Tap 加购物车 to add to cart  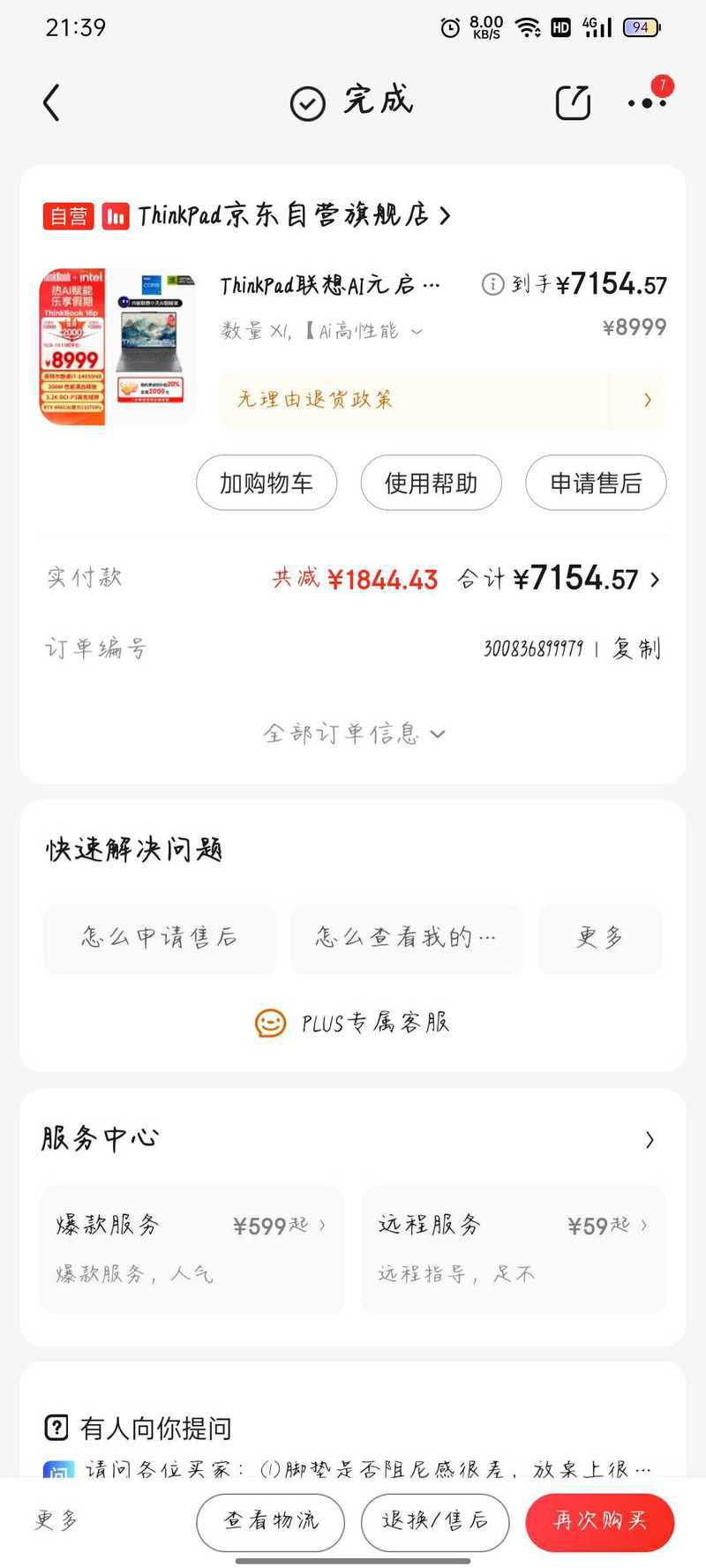tap(267, 483)
